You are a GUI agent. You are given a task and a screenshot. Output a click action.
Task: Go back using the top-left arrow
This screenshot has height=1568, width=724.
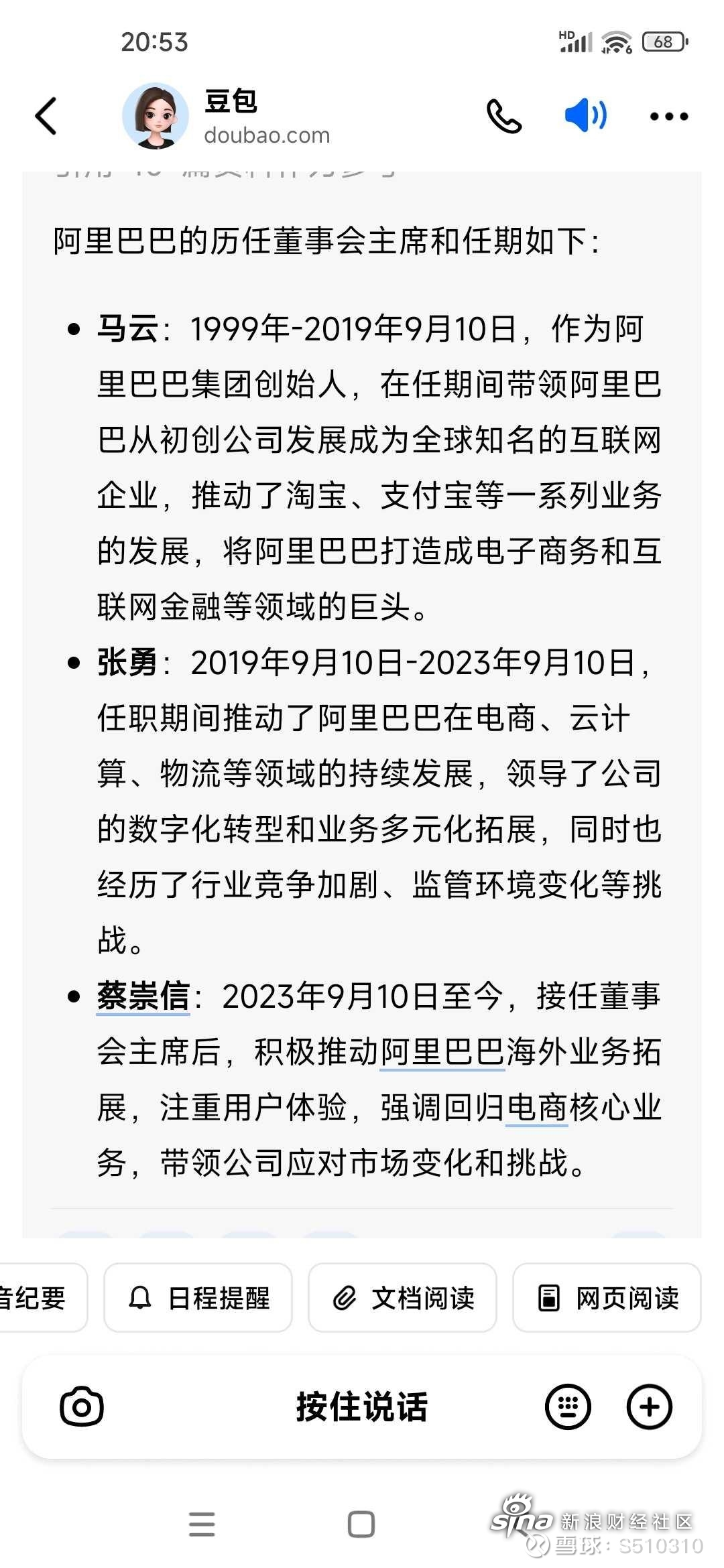pyautogui.click(x=46, y=116)
